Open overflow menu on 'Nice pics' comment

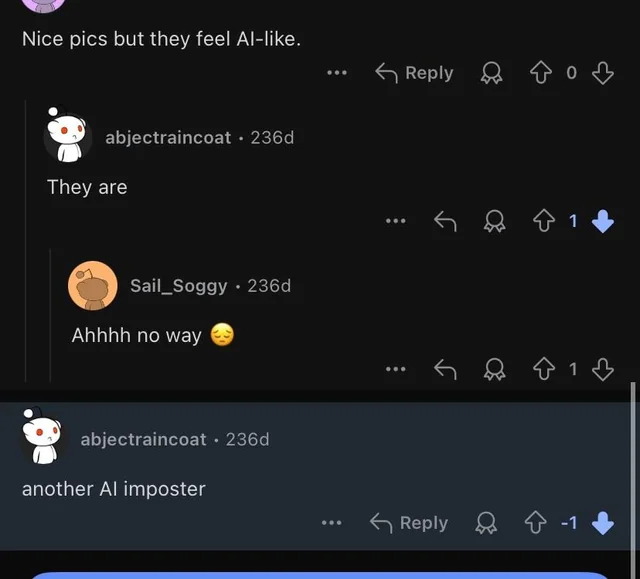(337, 73)
